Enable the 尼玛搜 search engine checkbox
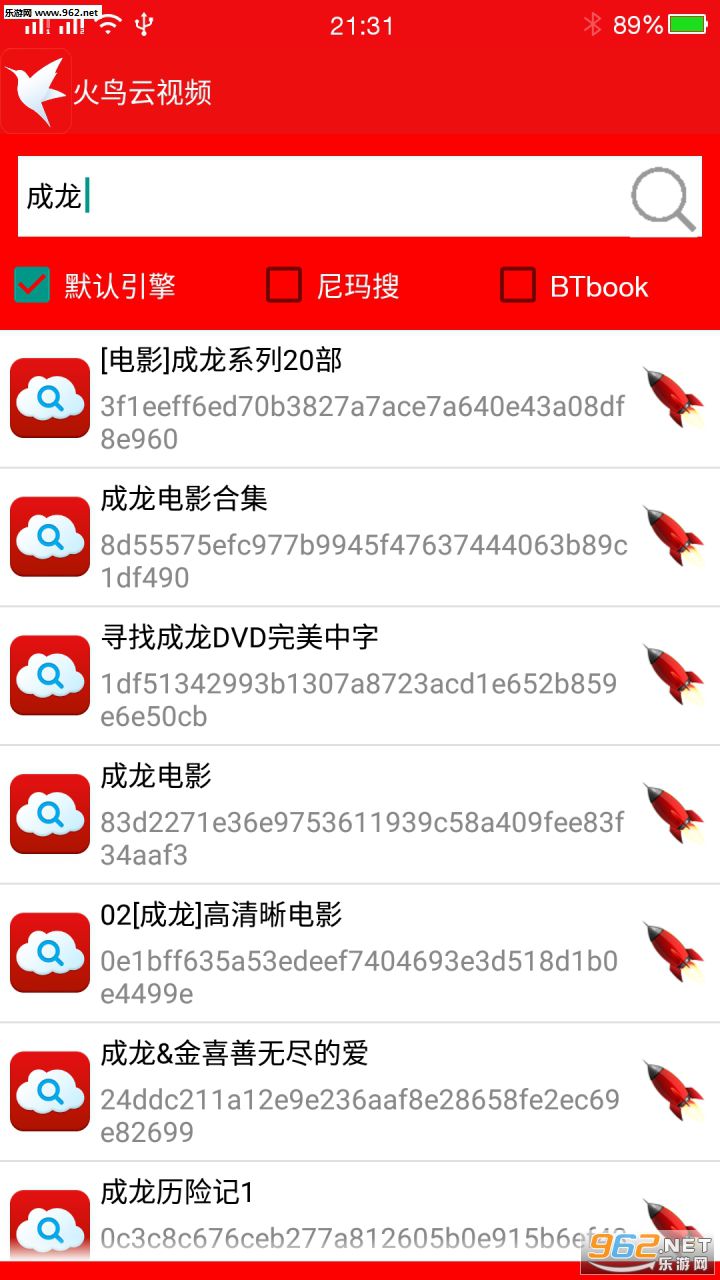 tap(284, 286)
